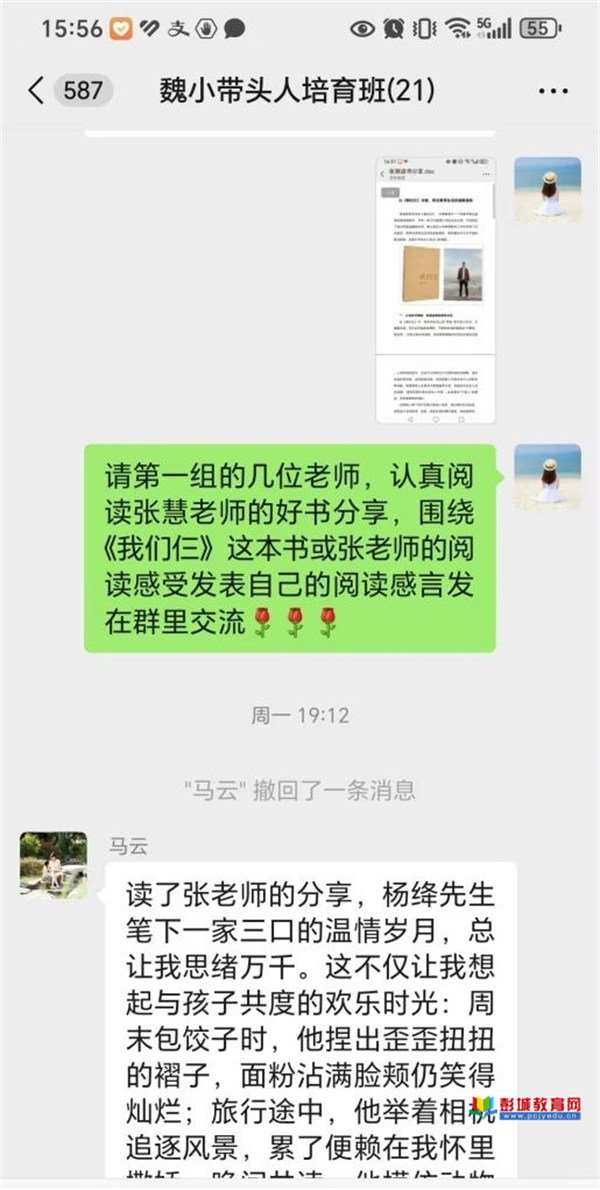Open sender's avatar beside the green message
This screenshot has width=600, height=1190.
click(547, 477)
